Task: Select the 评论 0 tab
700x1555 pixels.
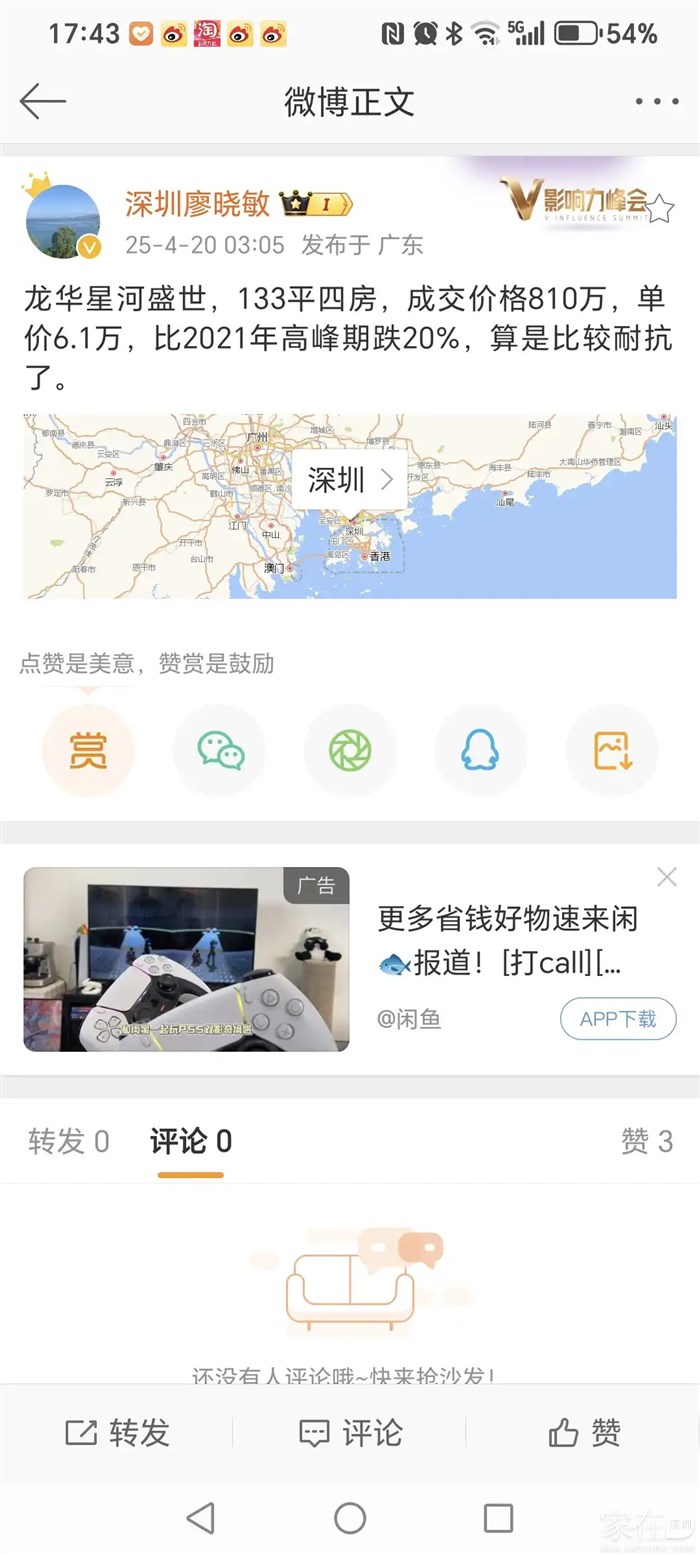Action: (x=191, y=1141)
